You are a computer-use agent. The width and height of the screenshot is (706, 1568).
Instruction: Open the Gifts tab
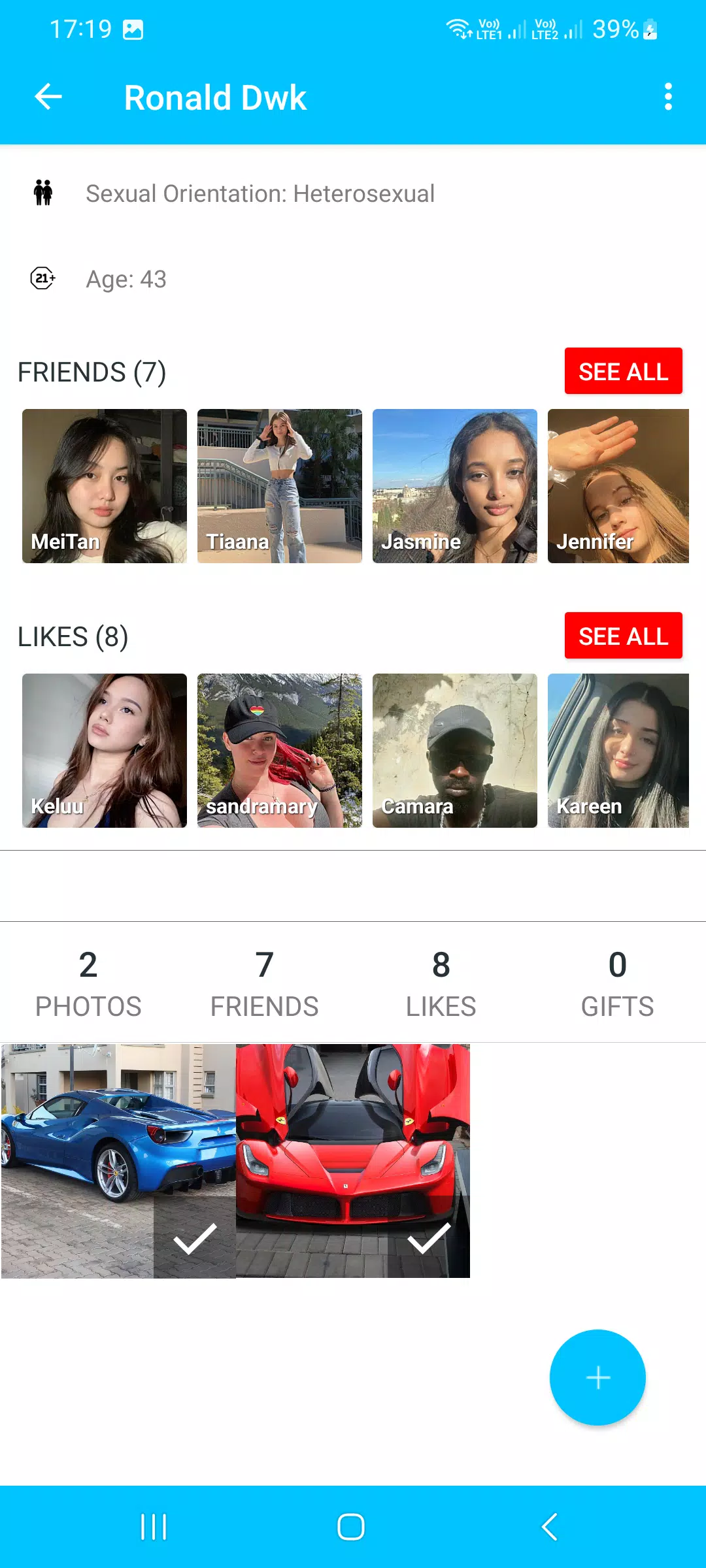coord(618,983)
